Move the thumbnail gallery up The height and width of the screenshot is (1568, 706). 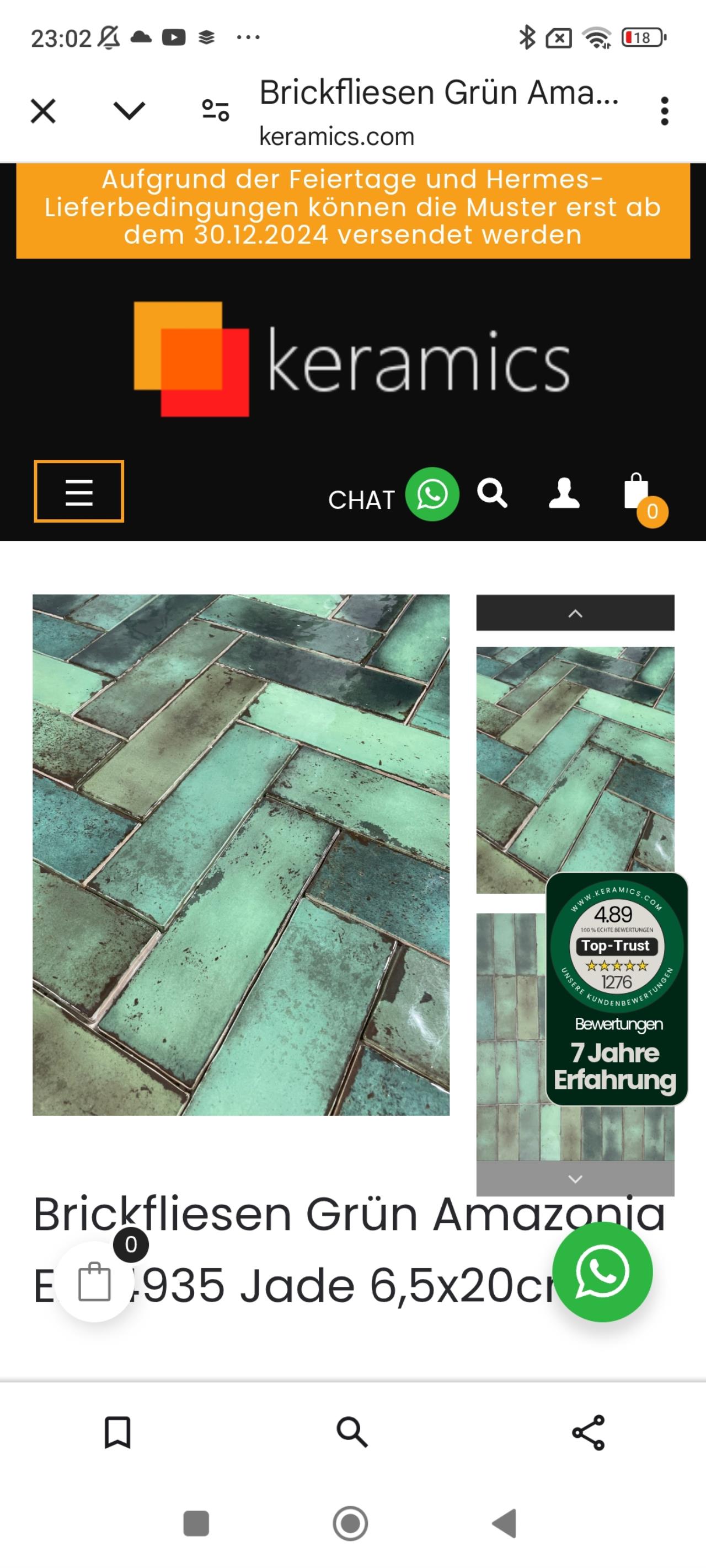coord(574,613)
